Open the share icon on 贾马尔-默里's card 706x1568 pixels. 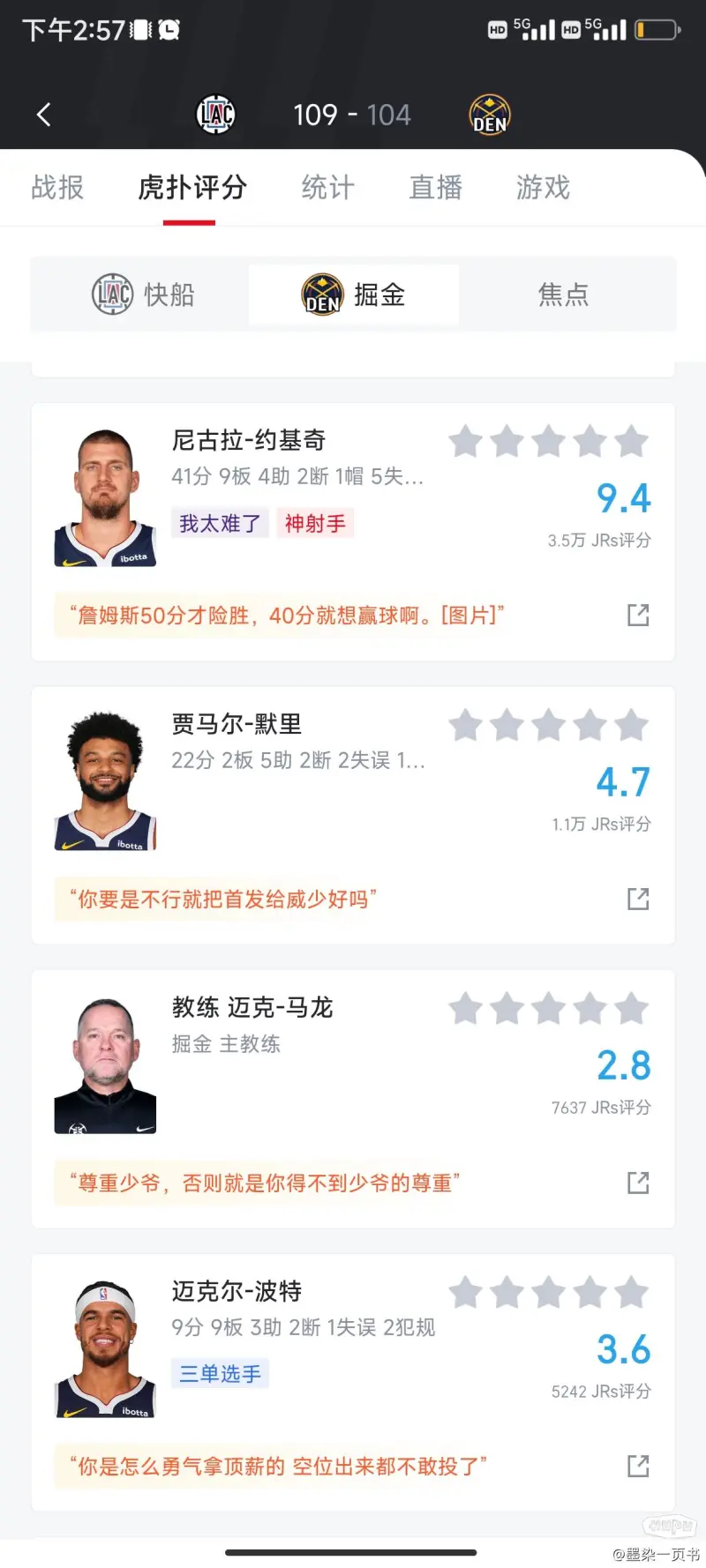pyautogui.click(x=637, y=899)
